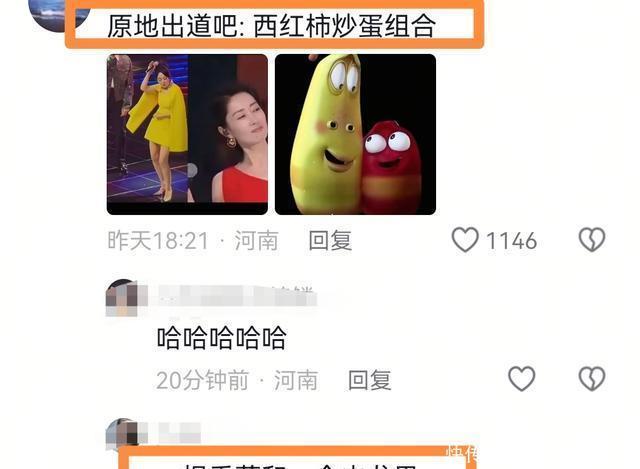This screenshot has width=640, height=469.
Task: Dislike the 西红柿炒蛋组合 comment
Action: pyautogui.click(x=592, y=240)
